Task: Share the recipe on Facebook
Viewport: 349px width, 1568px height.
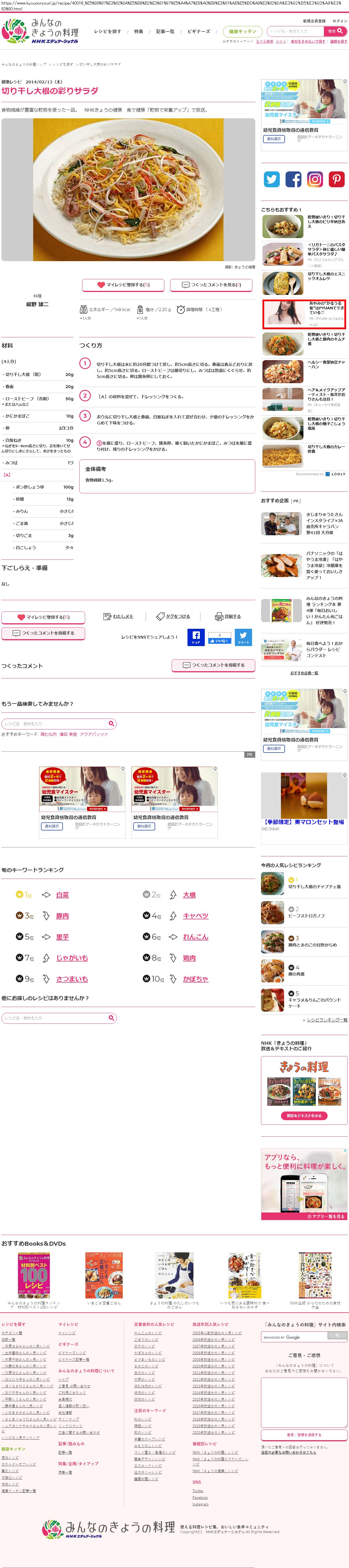Action: pos(196,637)
